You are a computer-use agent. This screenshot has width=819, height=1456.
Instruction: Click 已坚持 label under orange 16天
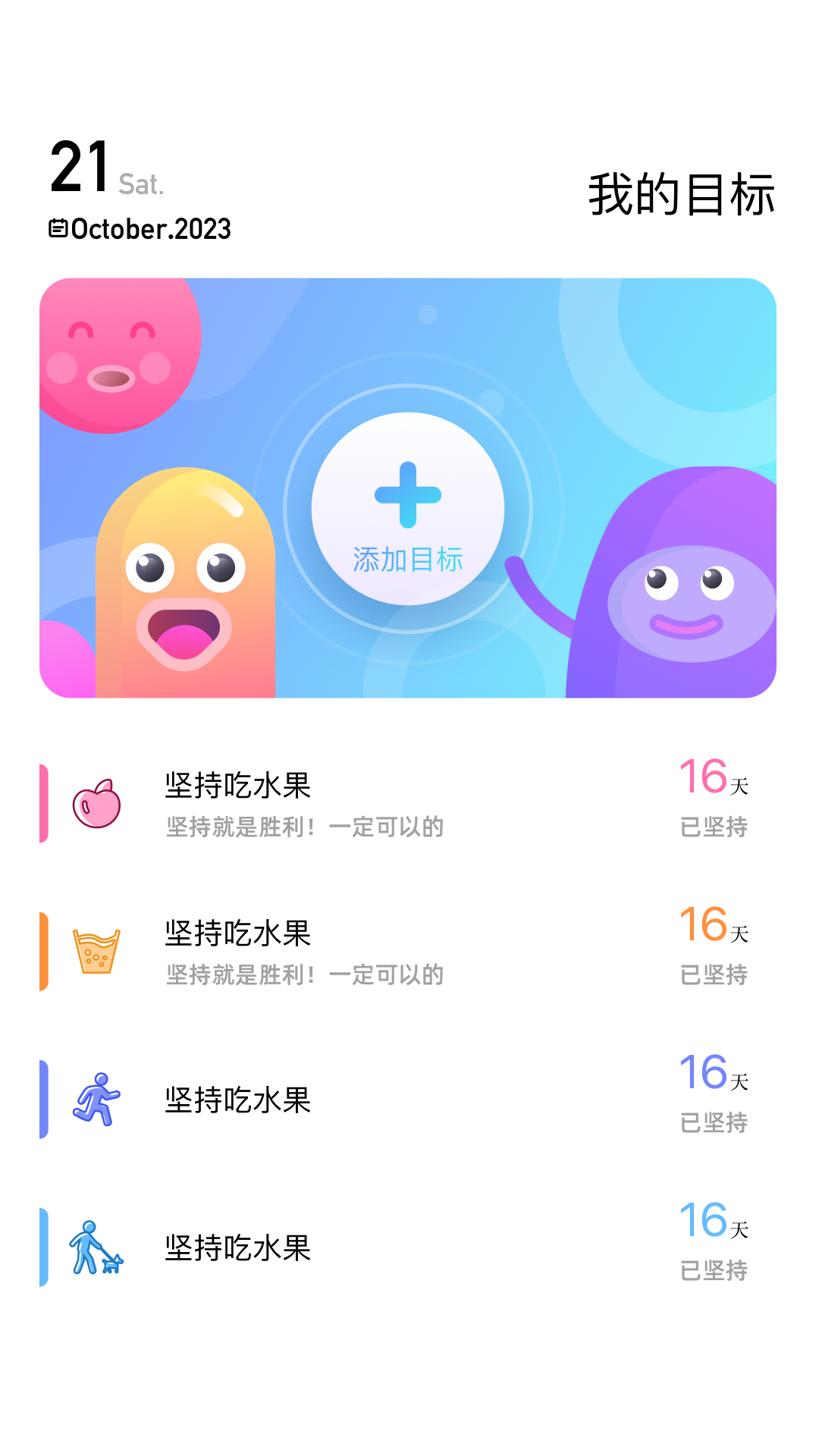click(x=714, y=974)
